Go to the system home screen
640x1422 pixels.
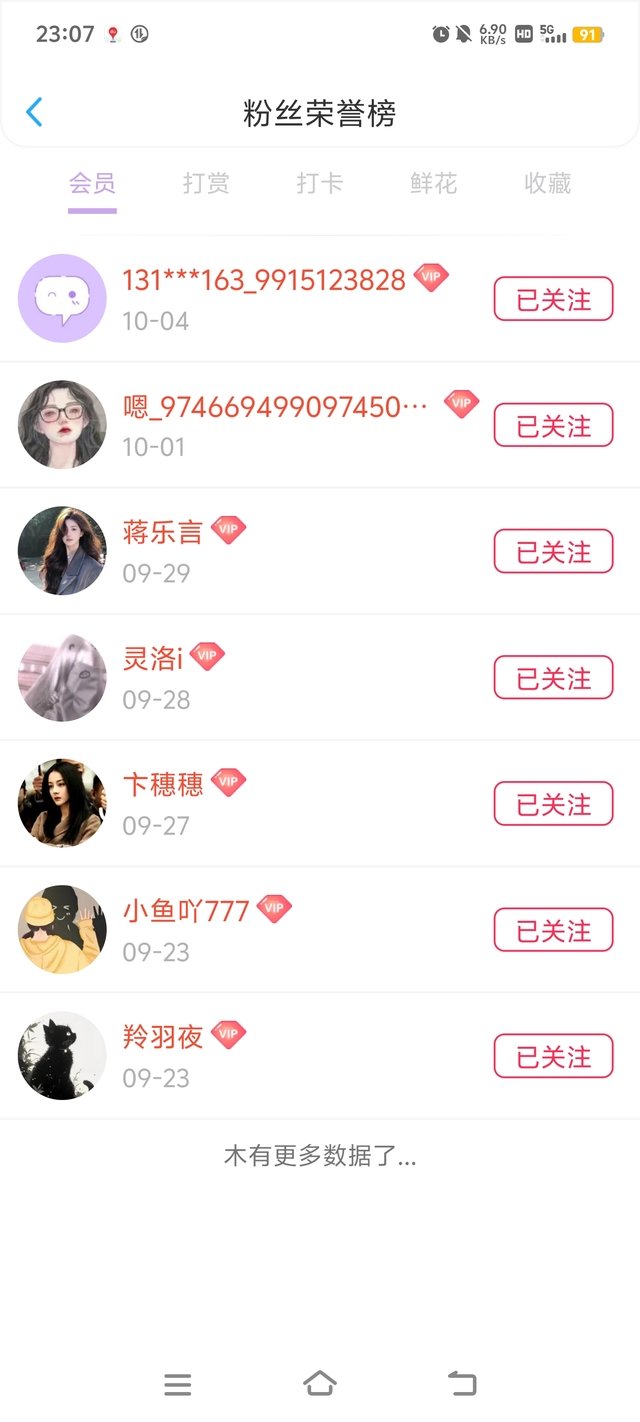point(319,1384)
